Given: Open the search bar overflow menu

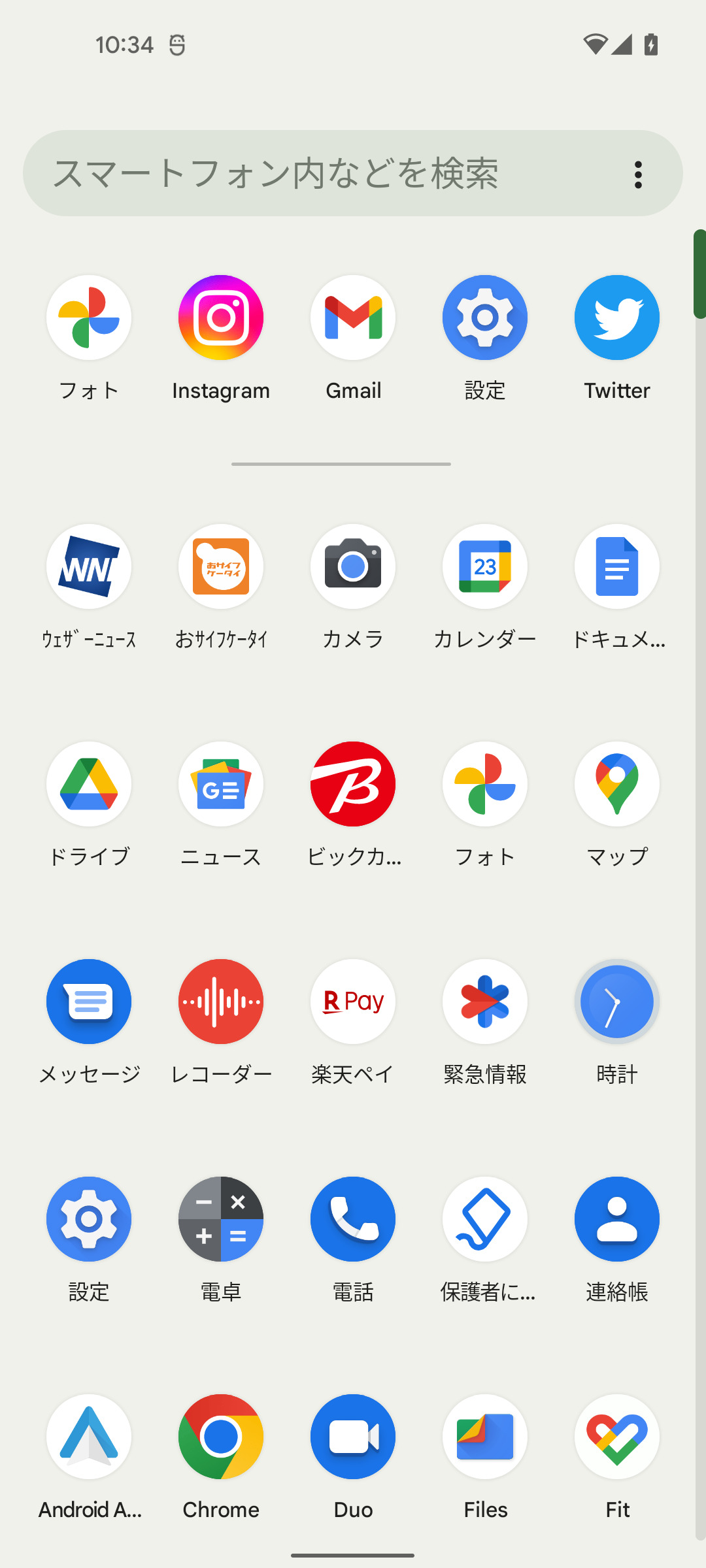Looking at the screenshot, I should coord(638,174).
